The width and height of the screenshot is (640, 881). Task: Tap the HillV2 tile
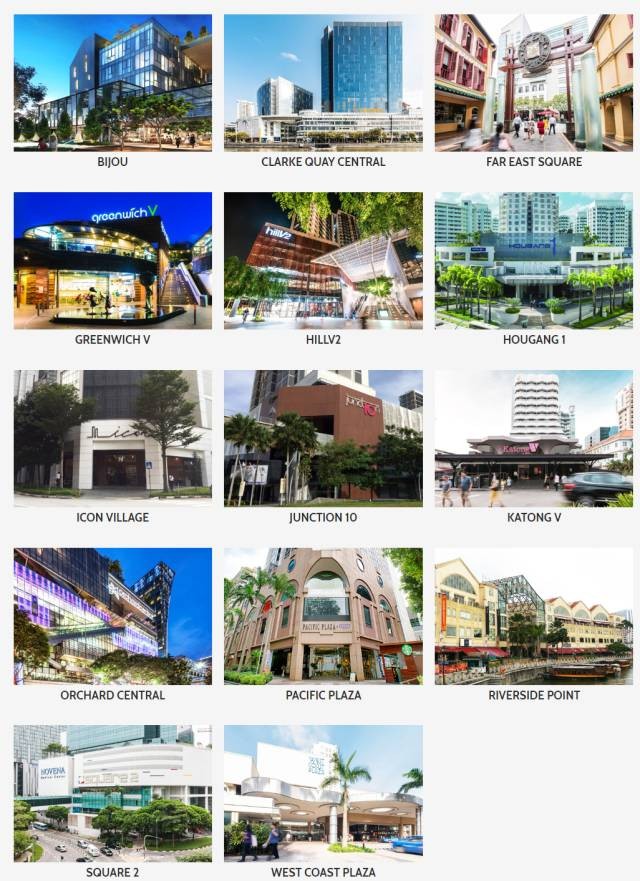click(323, 260)
